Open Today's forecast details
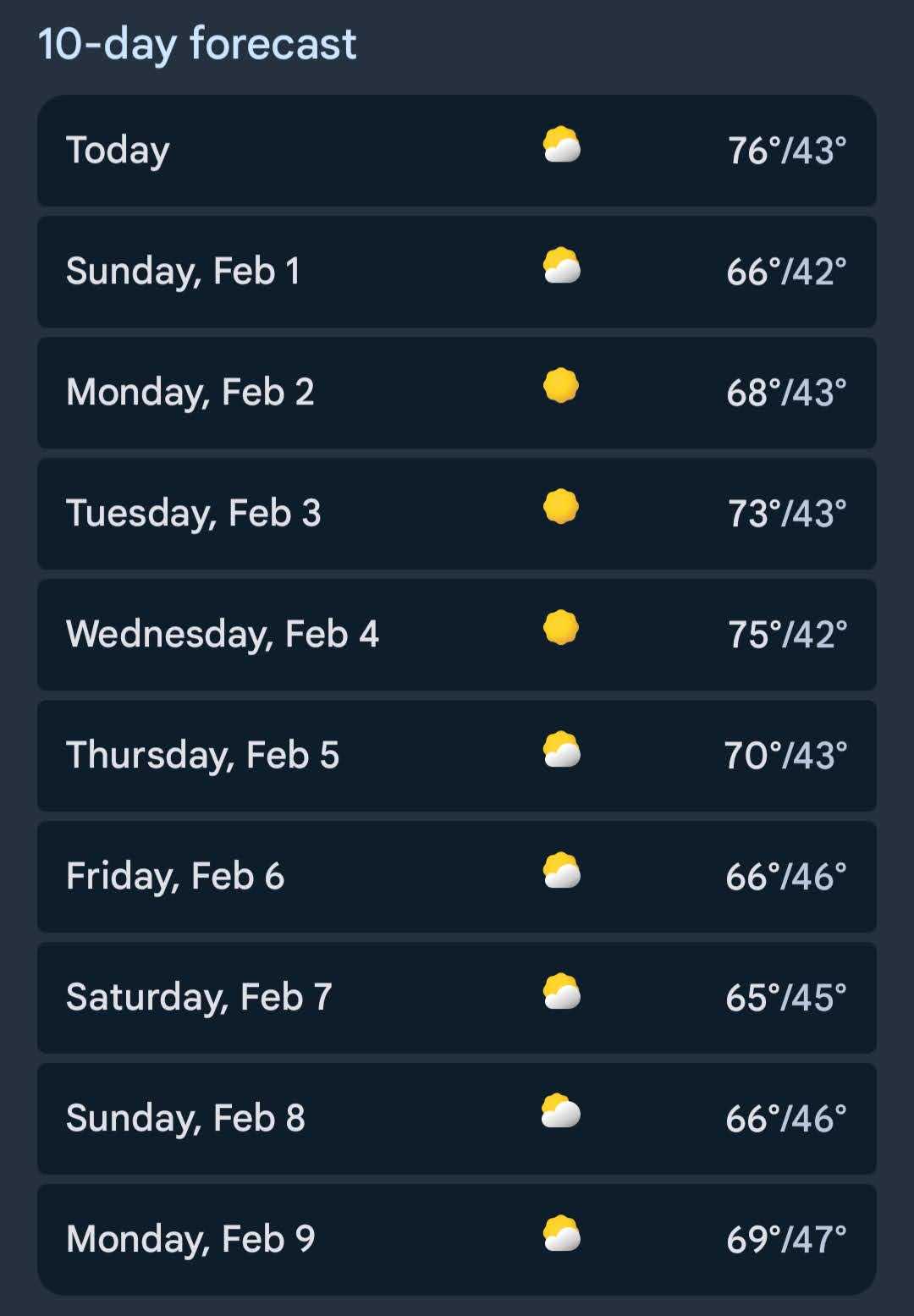 457,151
